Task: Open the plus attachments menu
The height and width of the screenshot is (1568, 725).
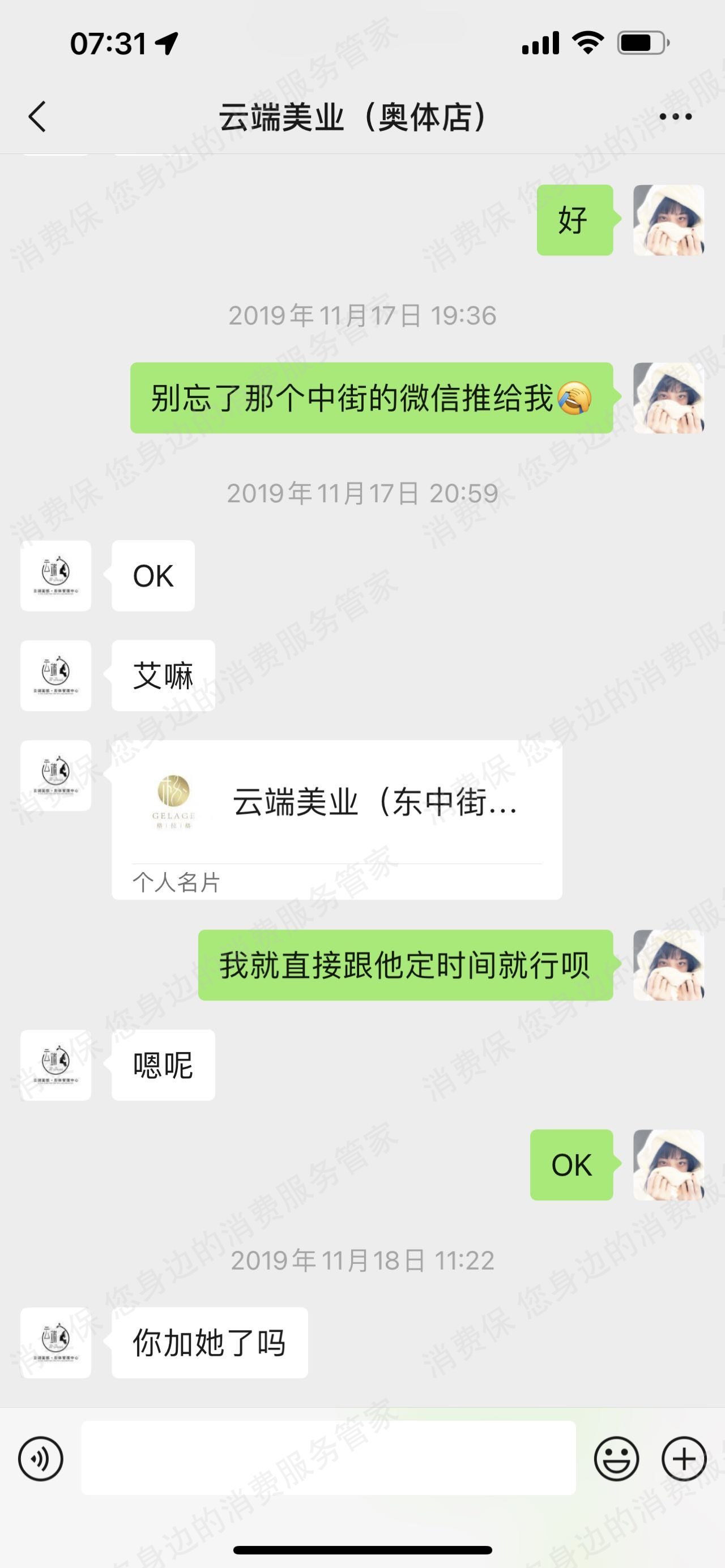Action: (684, 1459)
